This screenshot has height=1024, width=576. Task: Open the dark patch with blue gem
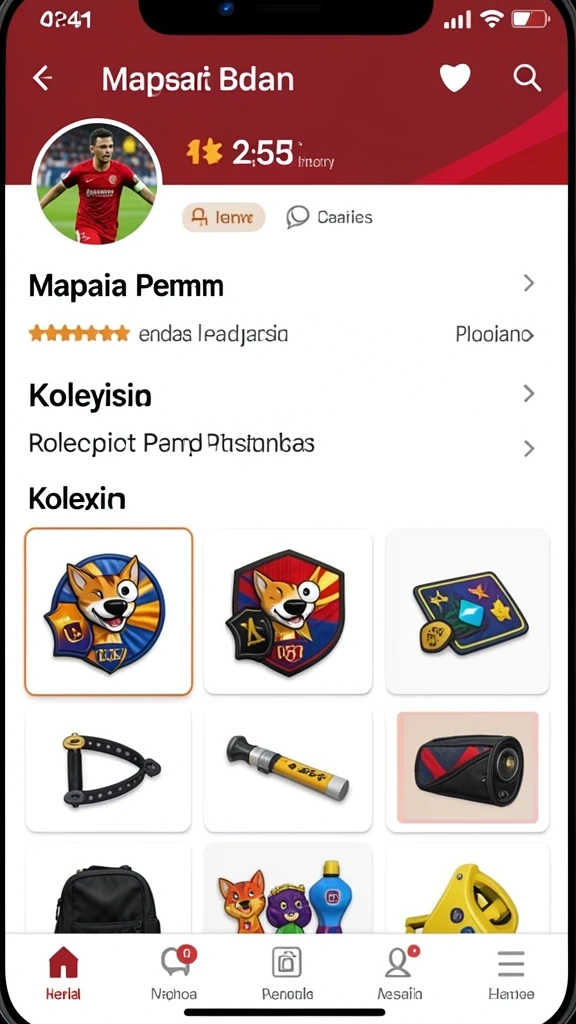[468, 612]
